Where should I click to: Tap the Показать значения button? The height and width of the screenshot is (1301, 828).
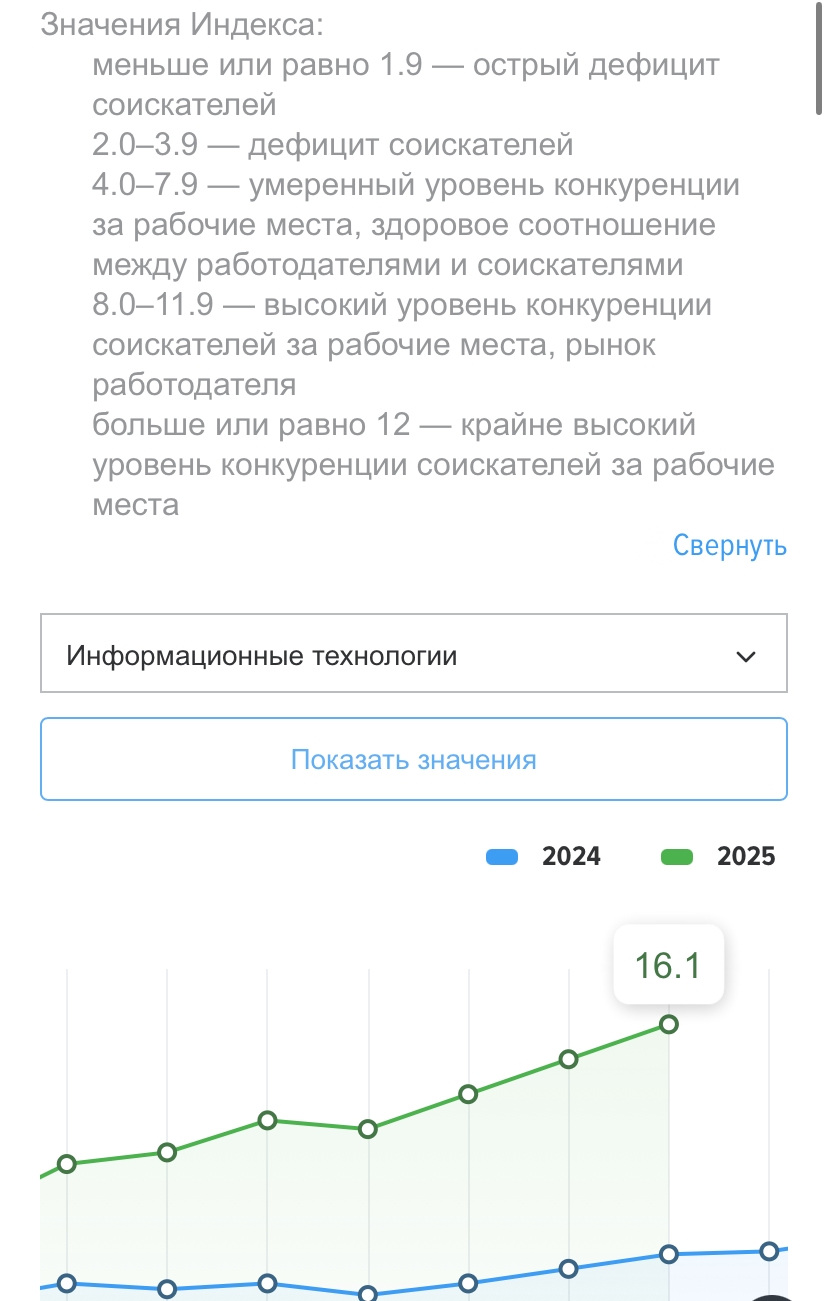[x=414, y=759]
